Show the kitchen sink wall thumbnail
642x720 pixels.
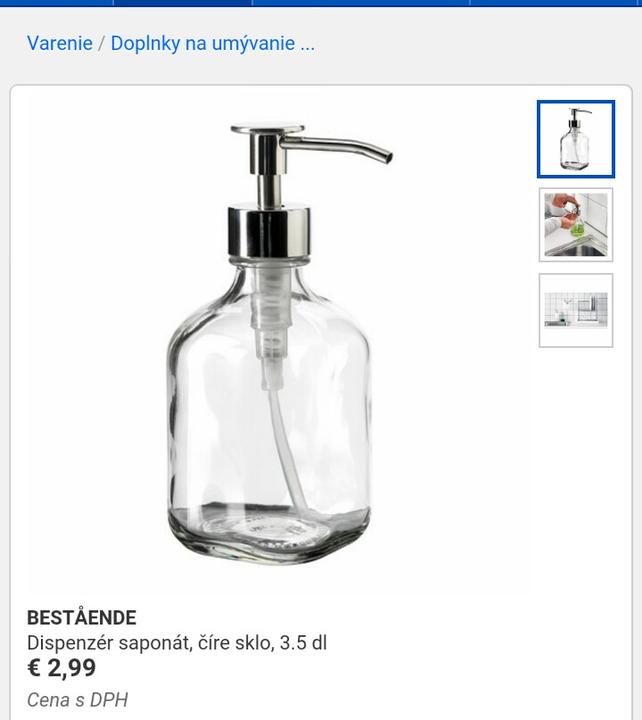[575, 310]
